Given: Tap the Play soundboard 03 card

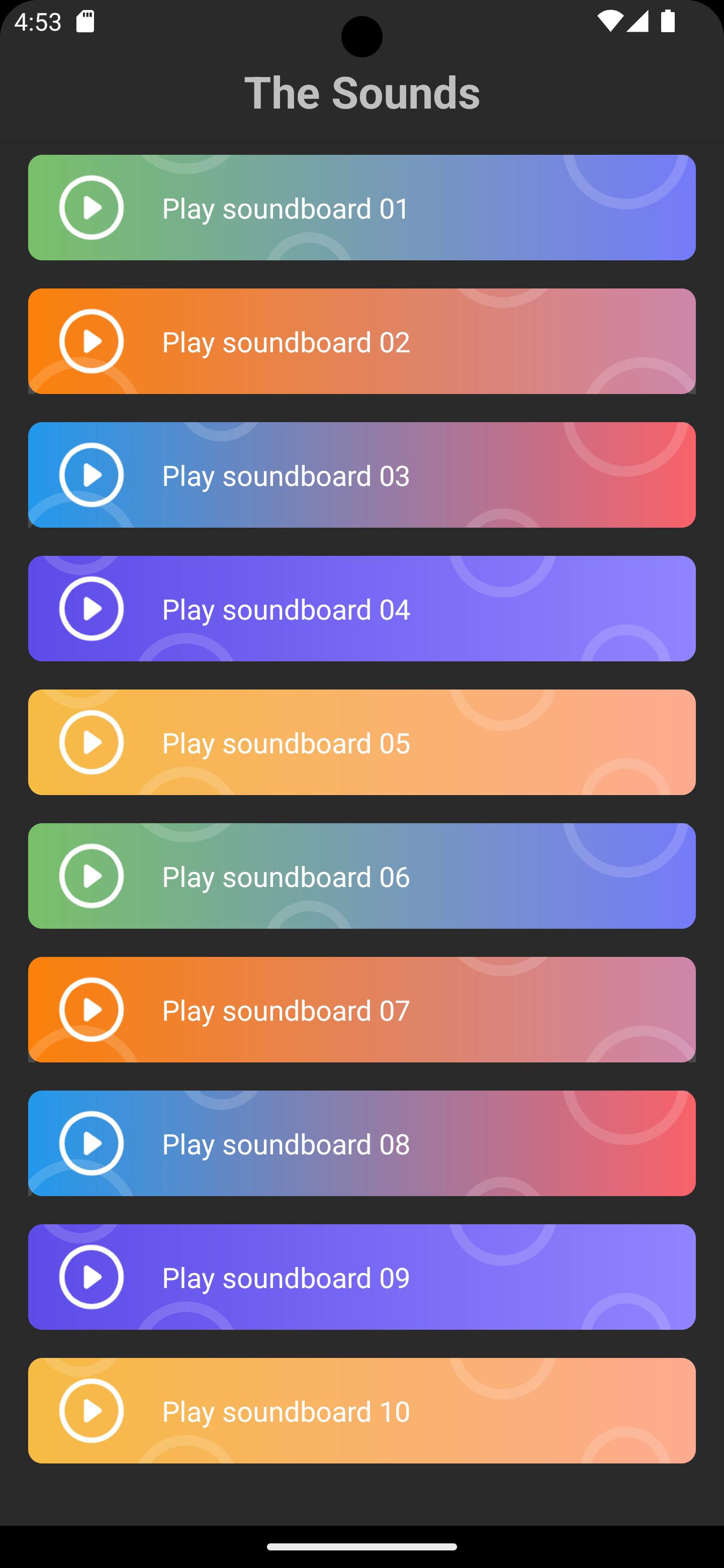Looking at the screenshot, I should [361, 475].
